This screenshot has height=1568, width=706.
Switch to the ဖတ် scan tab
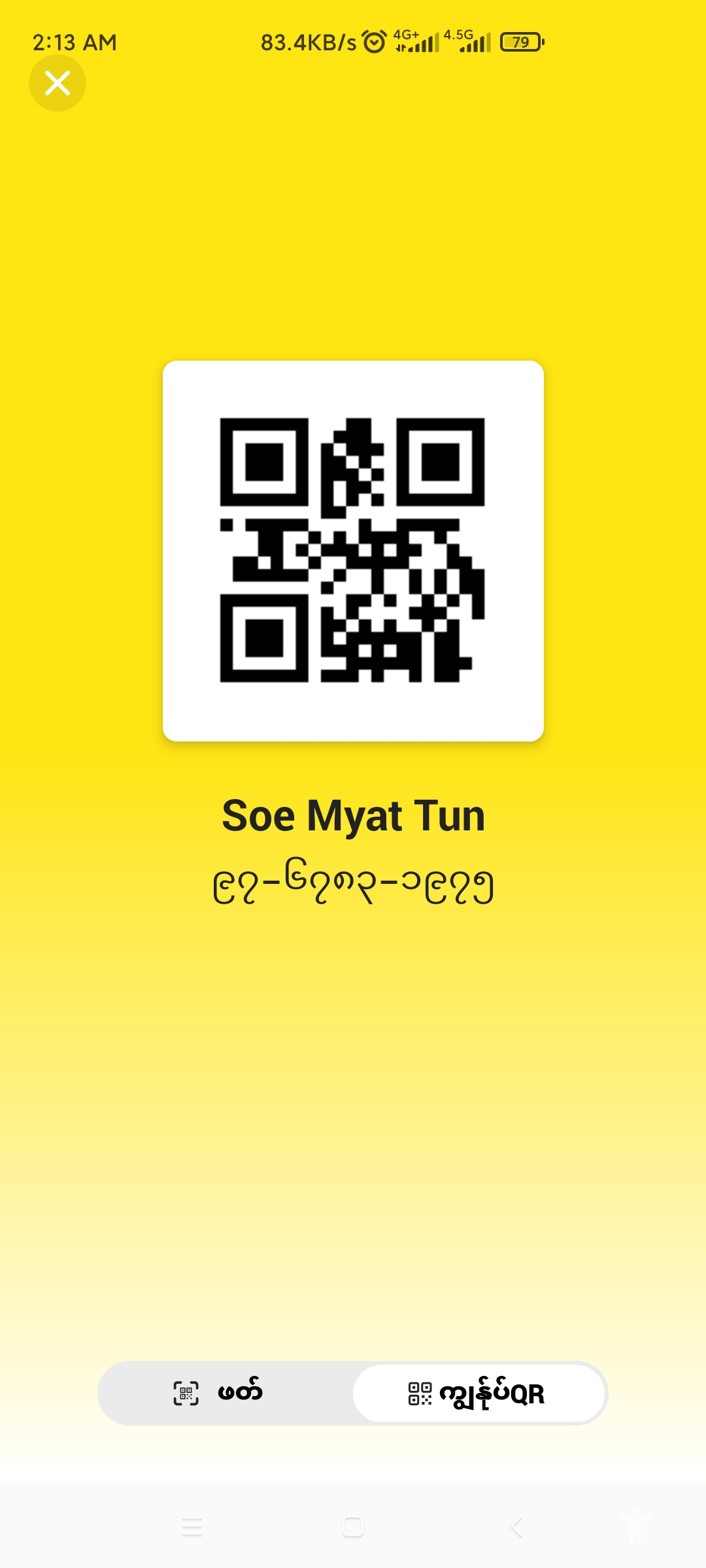[226, 1393]
